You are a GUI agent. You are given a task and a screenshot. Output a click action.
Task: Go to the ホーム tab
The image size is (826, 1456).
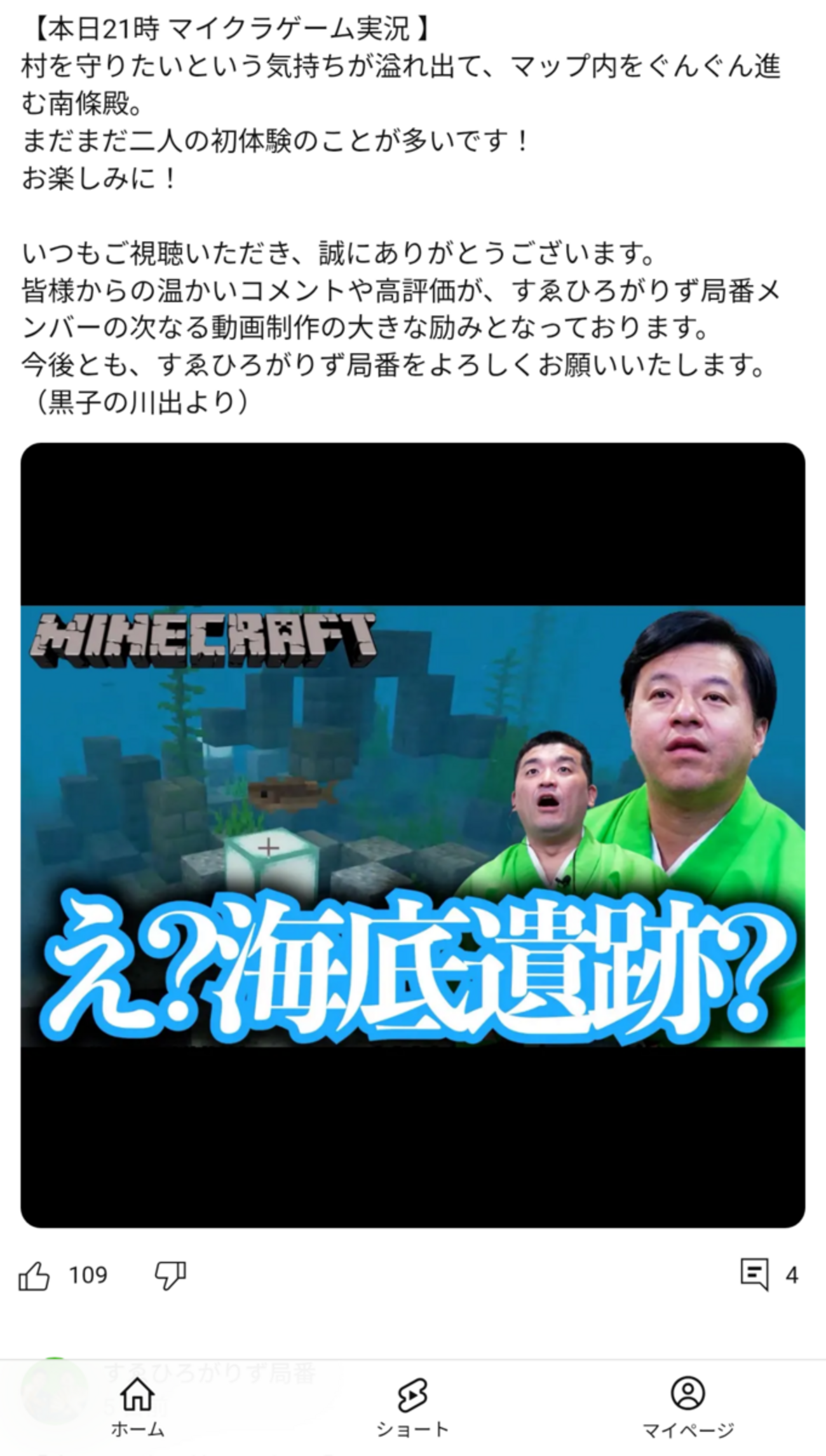tap(137, 1406)
